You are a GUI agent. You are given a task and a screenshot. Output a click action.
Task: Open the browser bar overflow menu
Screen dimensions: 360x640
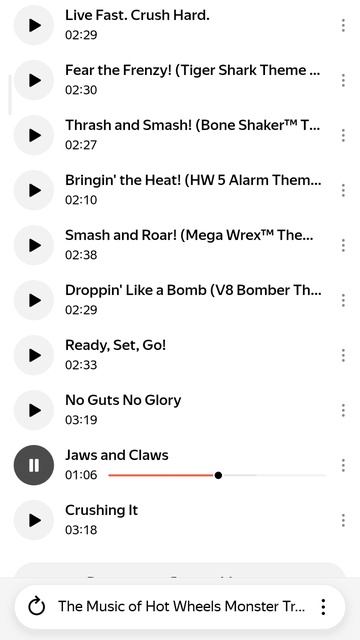[323, 607]
